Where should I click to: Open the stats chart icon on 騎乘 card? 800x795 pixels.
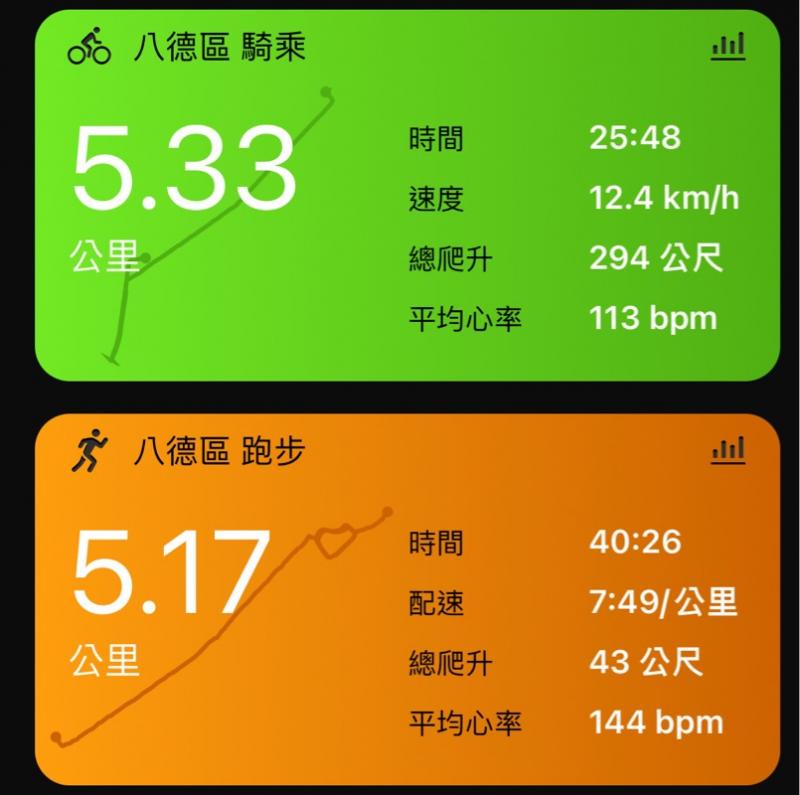728,46
